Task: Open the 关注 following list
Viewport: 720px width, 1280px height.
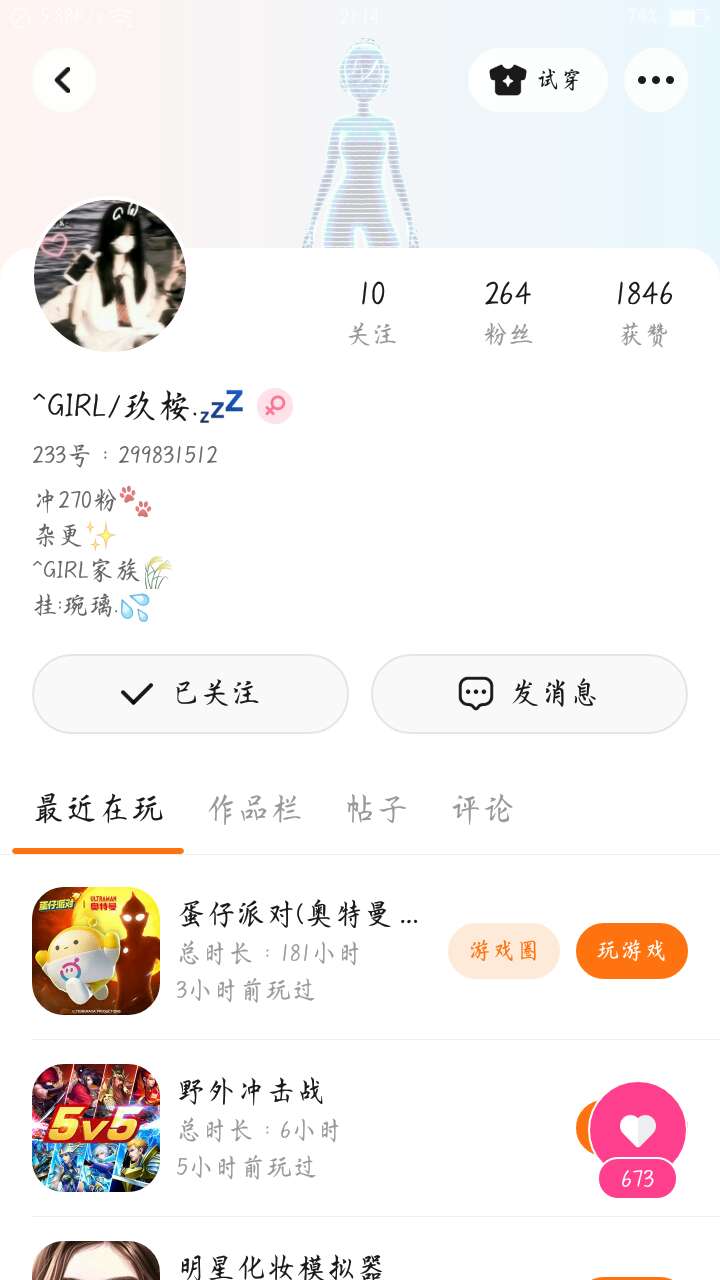Action: pos(372,311)
